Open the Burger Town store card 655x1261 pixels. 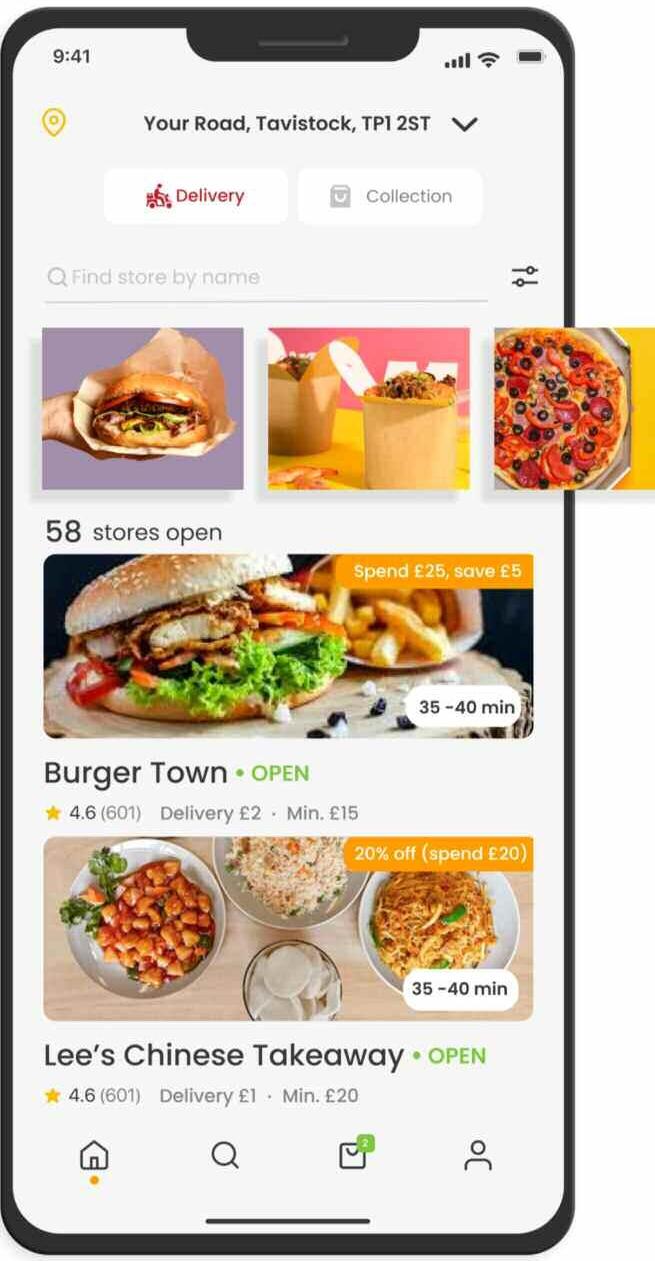pyautogui.click(x=288, y=646)
